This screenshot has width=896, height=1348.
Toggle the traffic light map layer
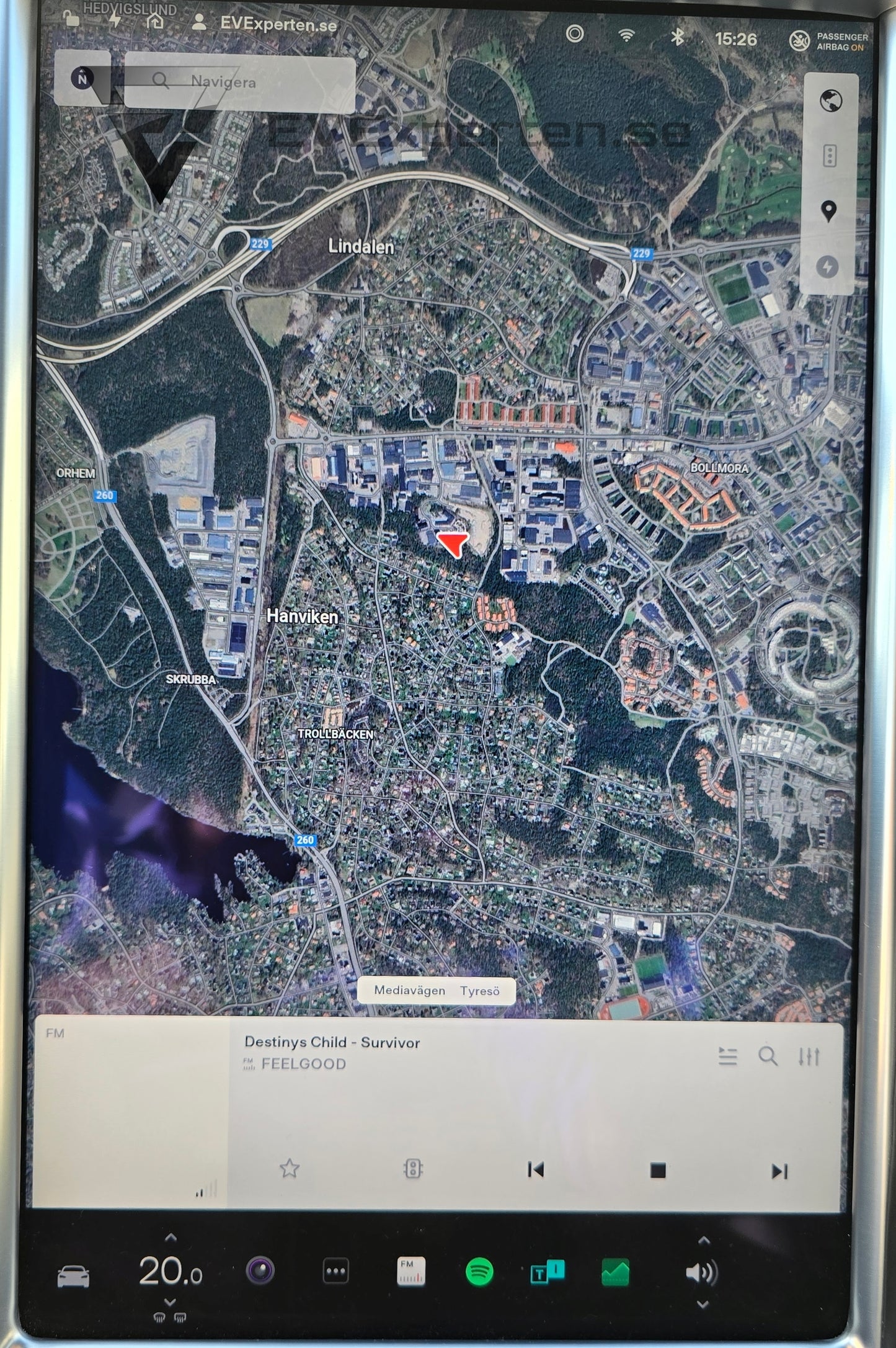coord(830,156)
